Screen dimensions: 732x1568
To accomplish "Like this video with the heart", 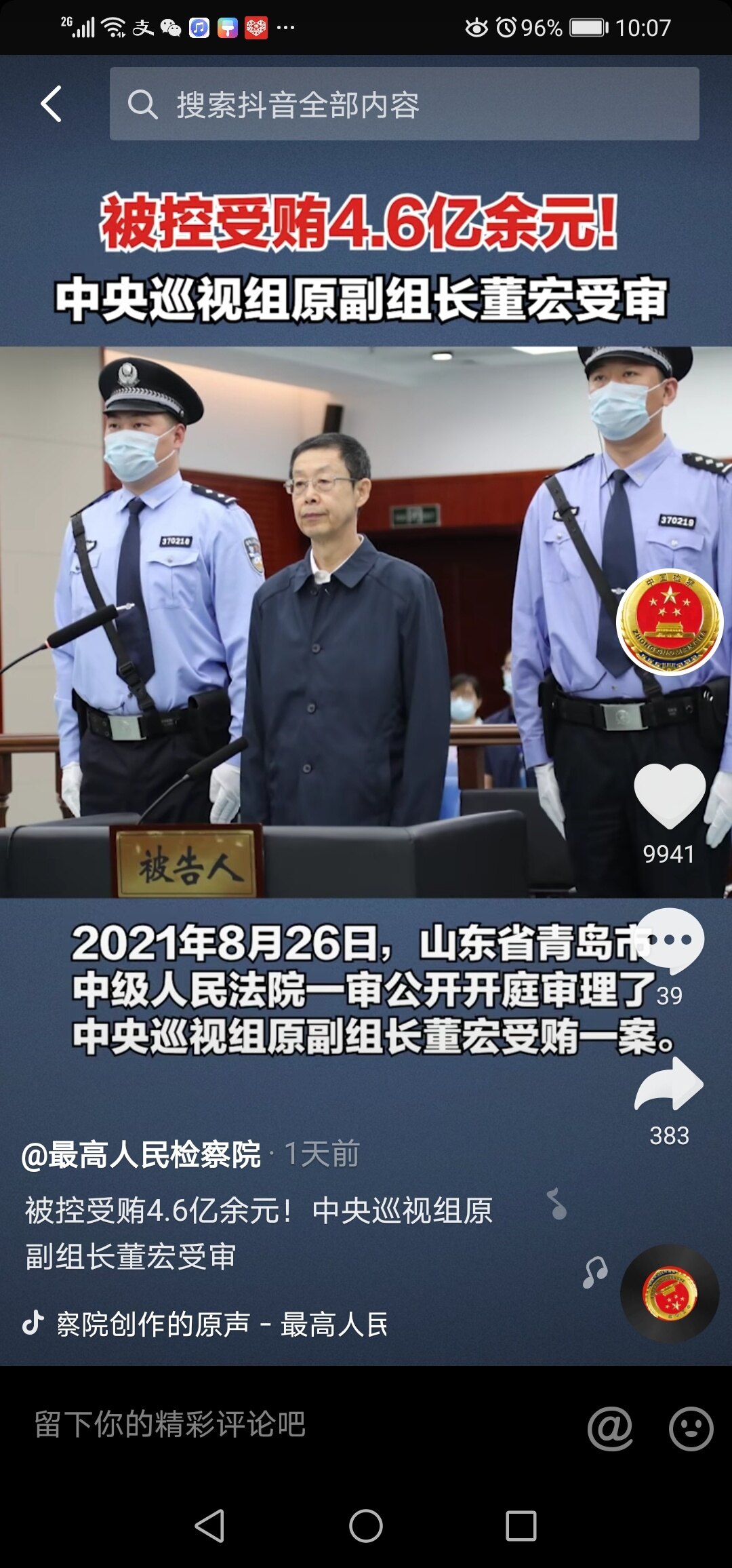I will tap(670, 796).
